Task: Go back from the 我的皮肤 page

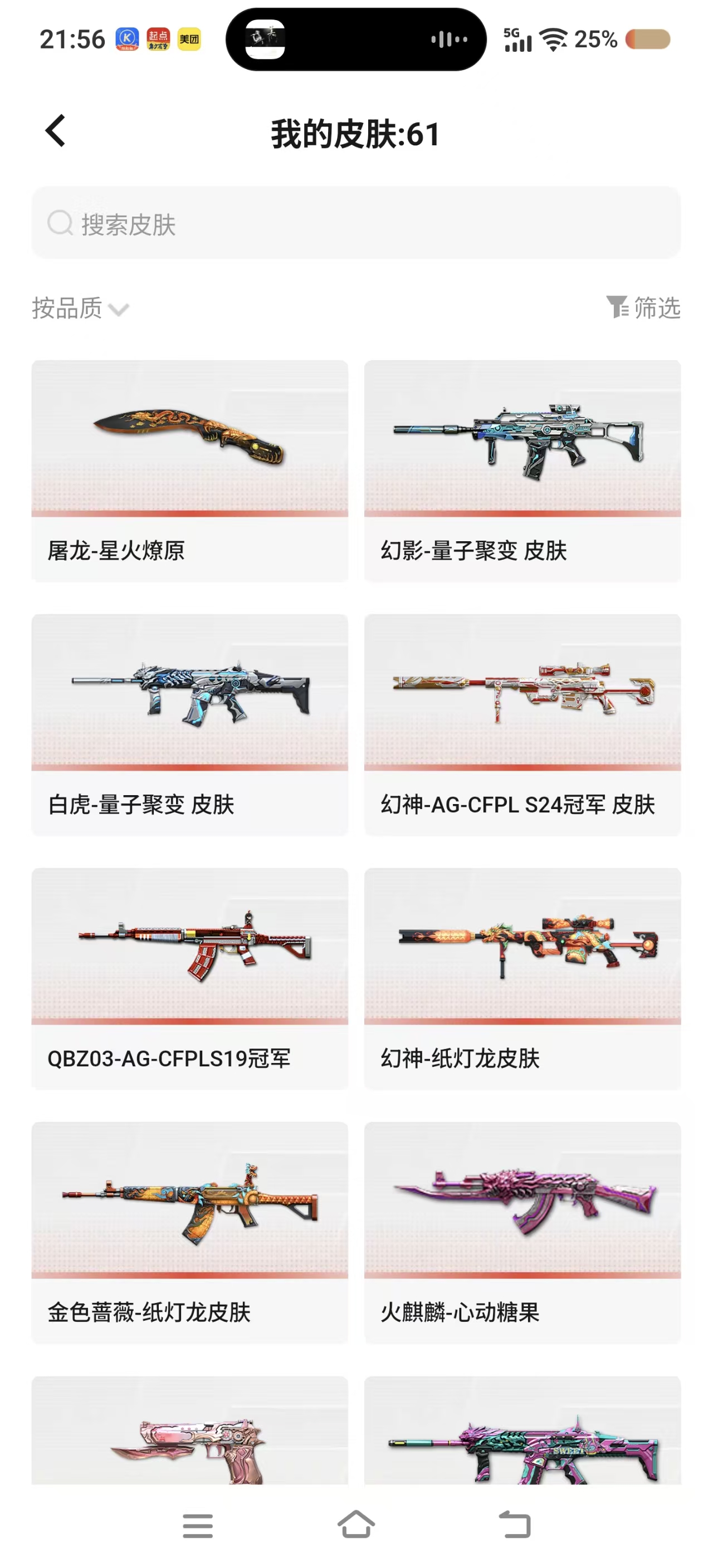Action: coord(55,131)
